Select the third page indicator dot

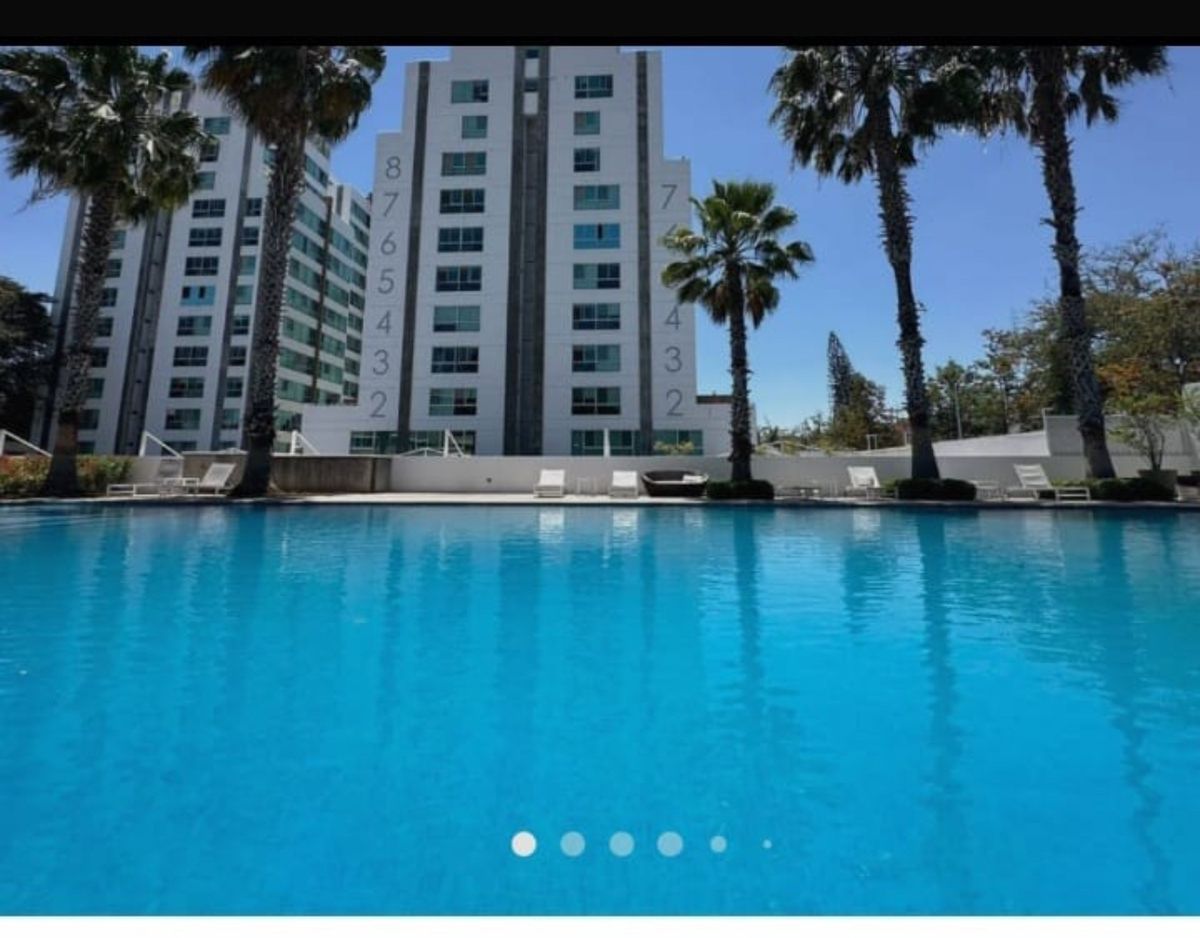[621, 844]
